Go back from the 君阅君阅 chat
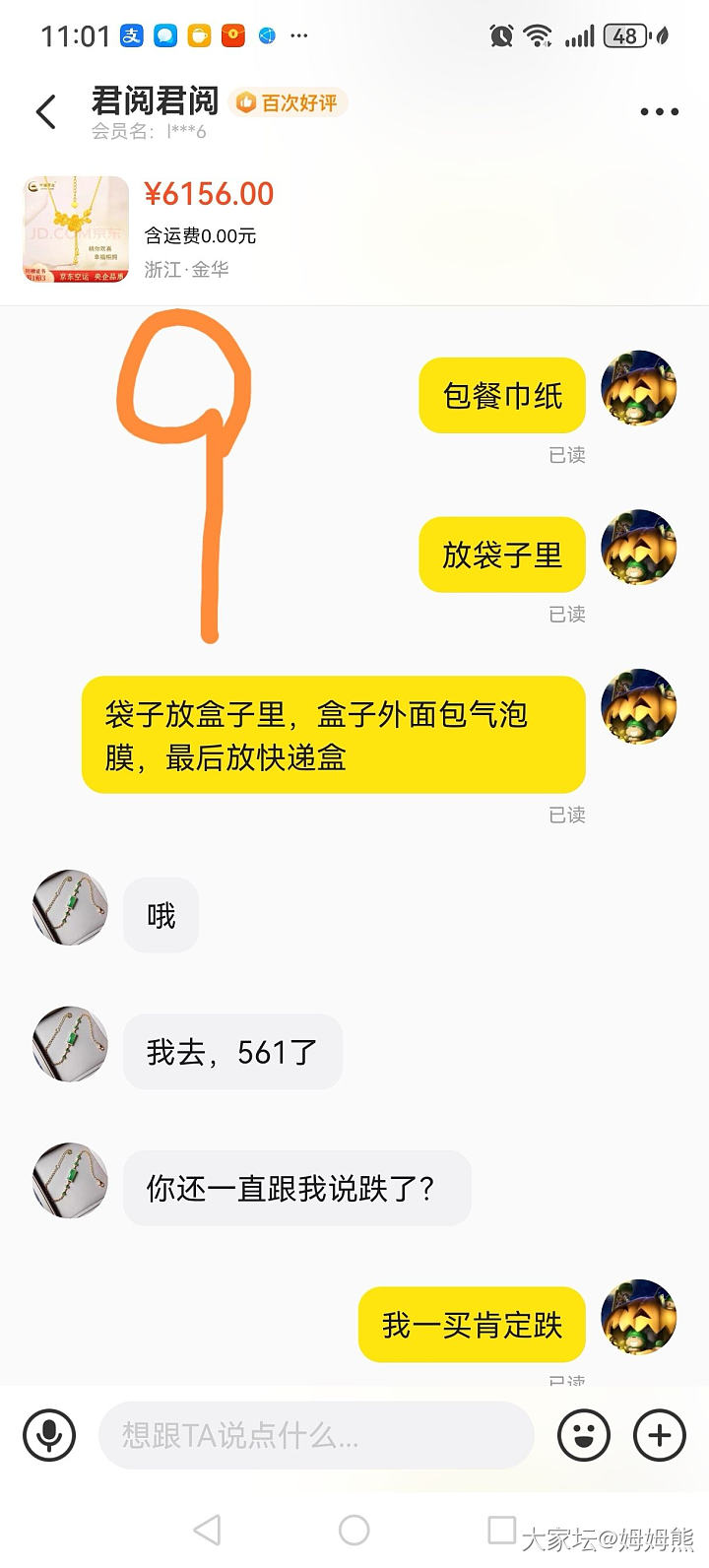Image resolution: width=709 pixels, height=1568 pixels. pos(46,112)
